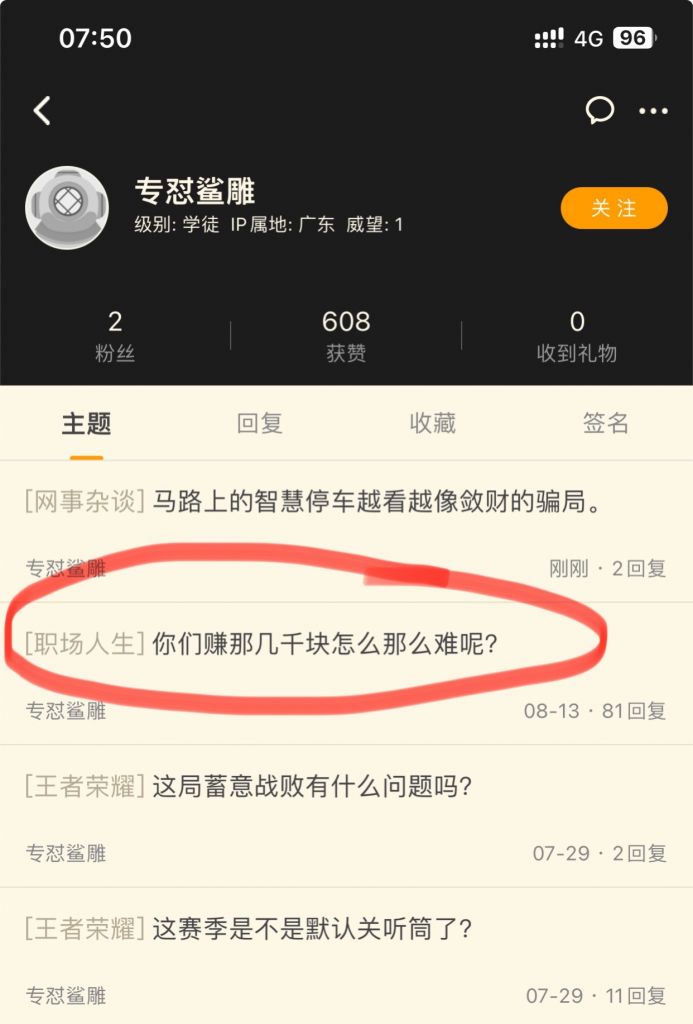Go back using the top-left arrow
The height and width of the screenshot is (1024, 693).
pyautogui.click(x=42, y=110)
